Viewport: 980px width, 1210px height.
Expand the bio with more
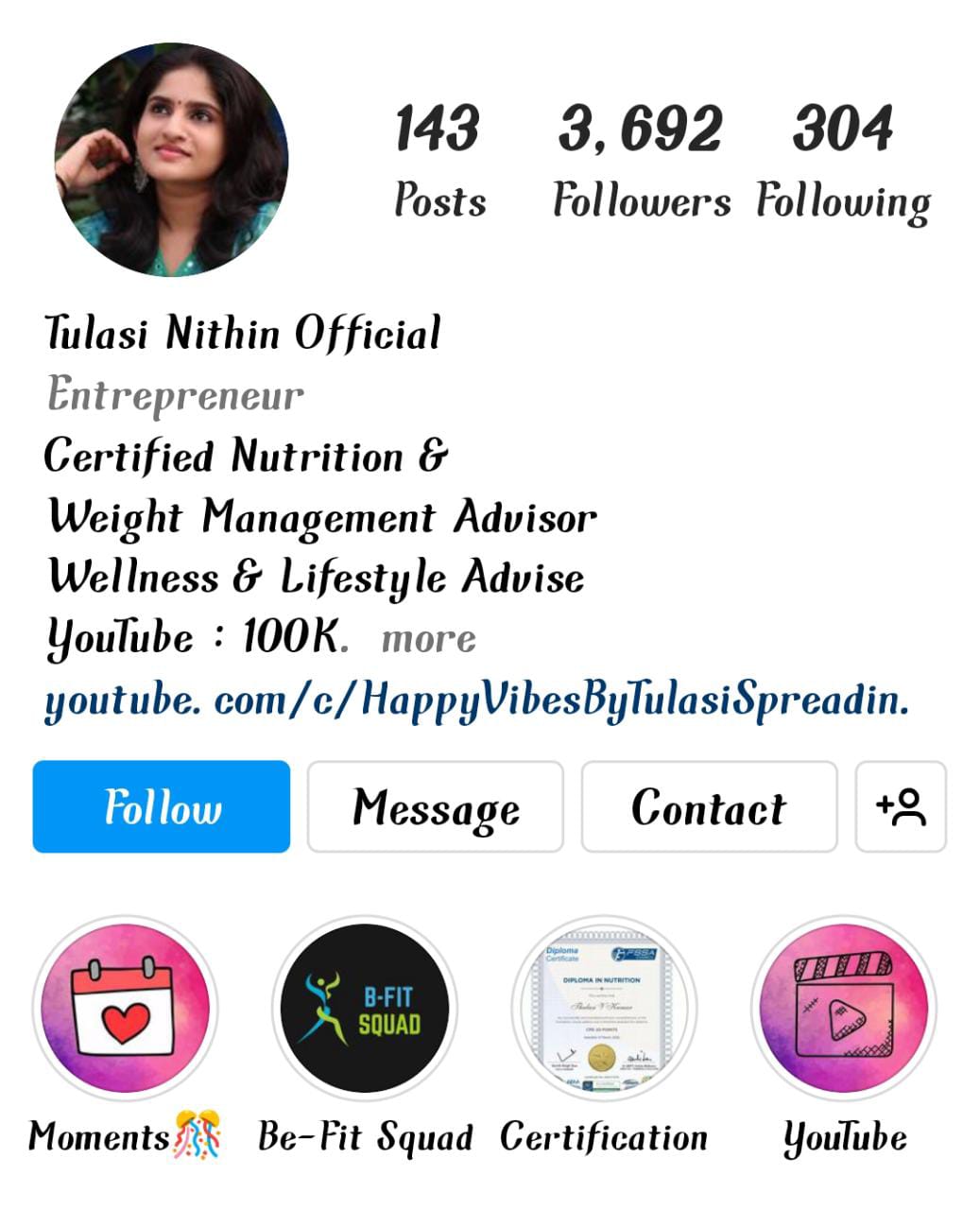coord(428,639)
